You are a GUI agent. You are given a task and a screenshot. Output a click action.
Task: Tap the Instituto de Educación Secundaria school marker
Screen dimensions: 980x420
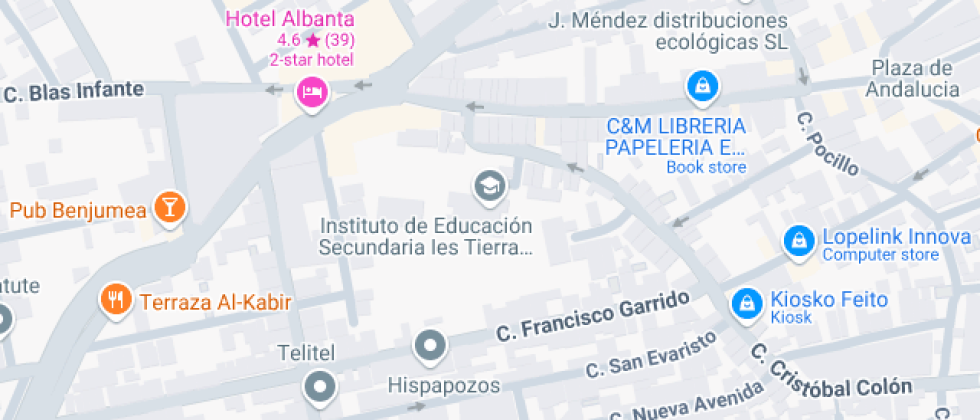point(489,185)
